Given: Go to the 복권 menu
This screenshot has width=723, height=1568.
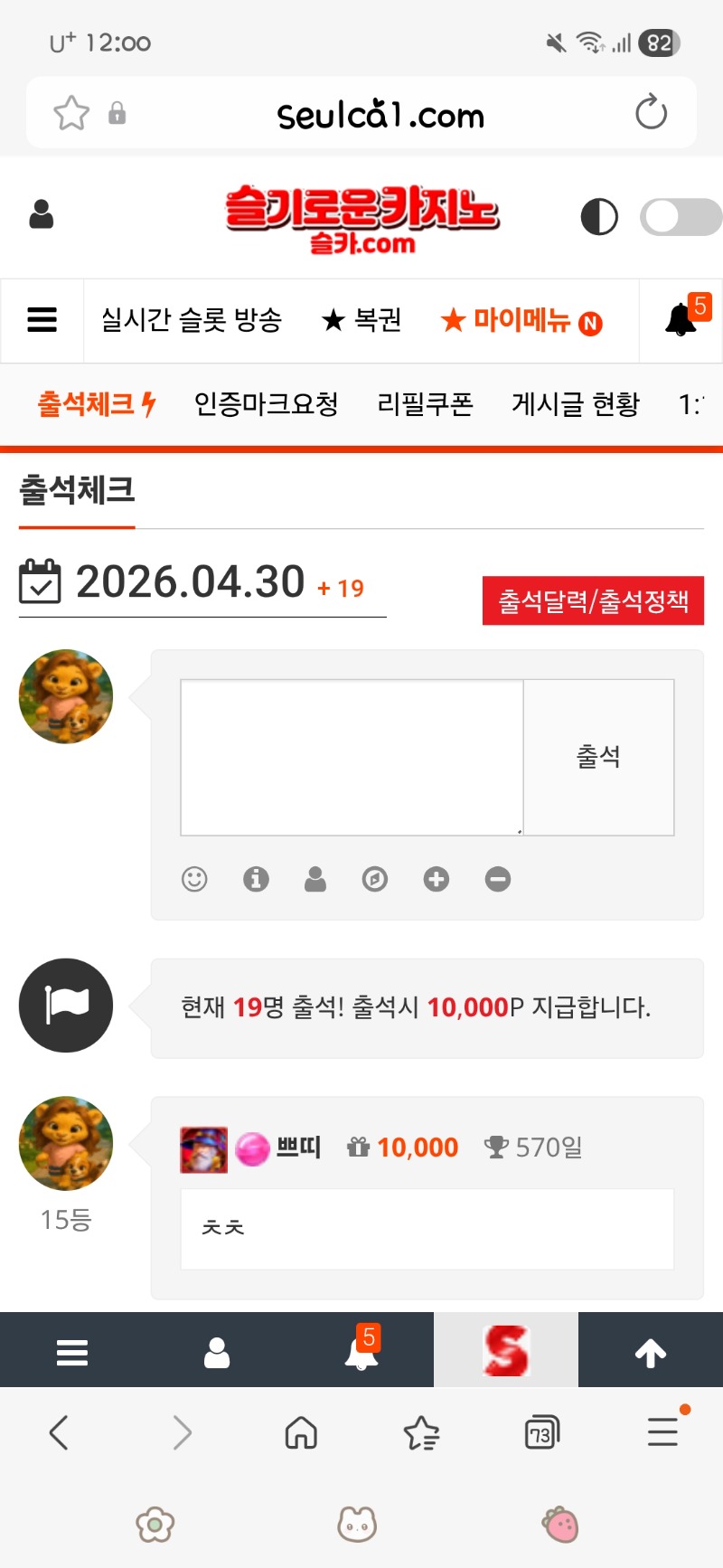Looking at the screenshot, I should tap(361, 320).
